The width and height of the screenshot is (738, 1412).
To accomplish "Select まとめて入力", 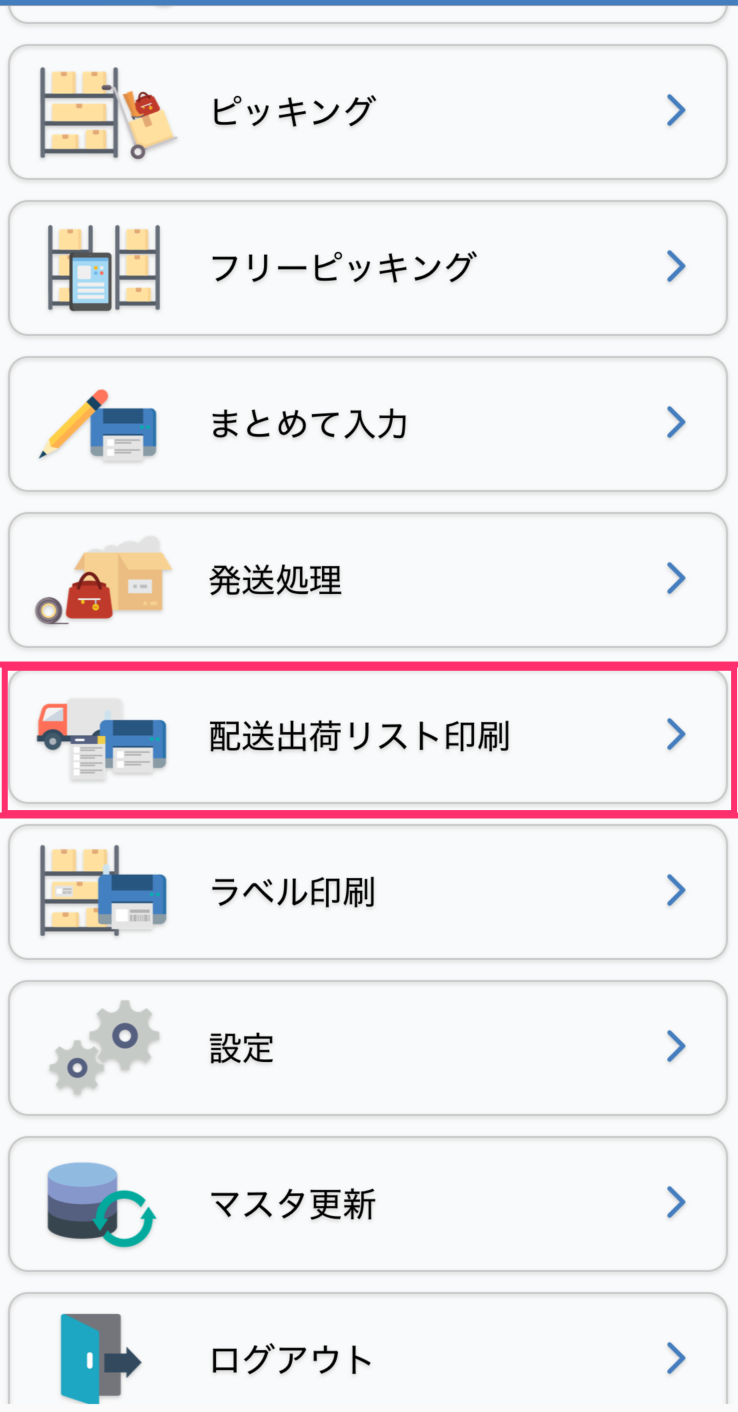I will pyautogui.click(x=368, y=423).
